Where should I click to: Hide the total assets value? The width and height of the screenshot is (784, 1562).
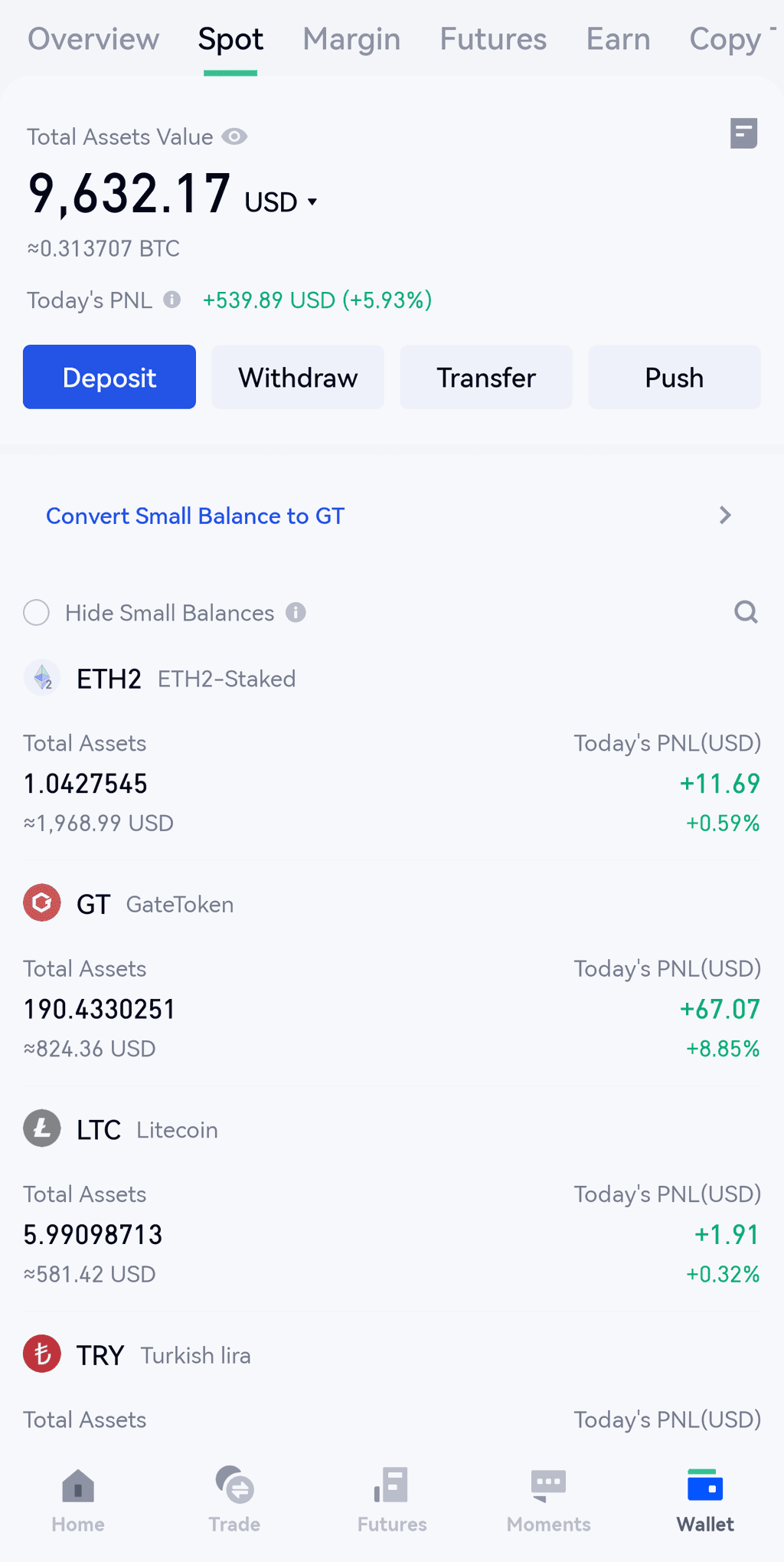234,136
